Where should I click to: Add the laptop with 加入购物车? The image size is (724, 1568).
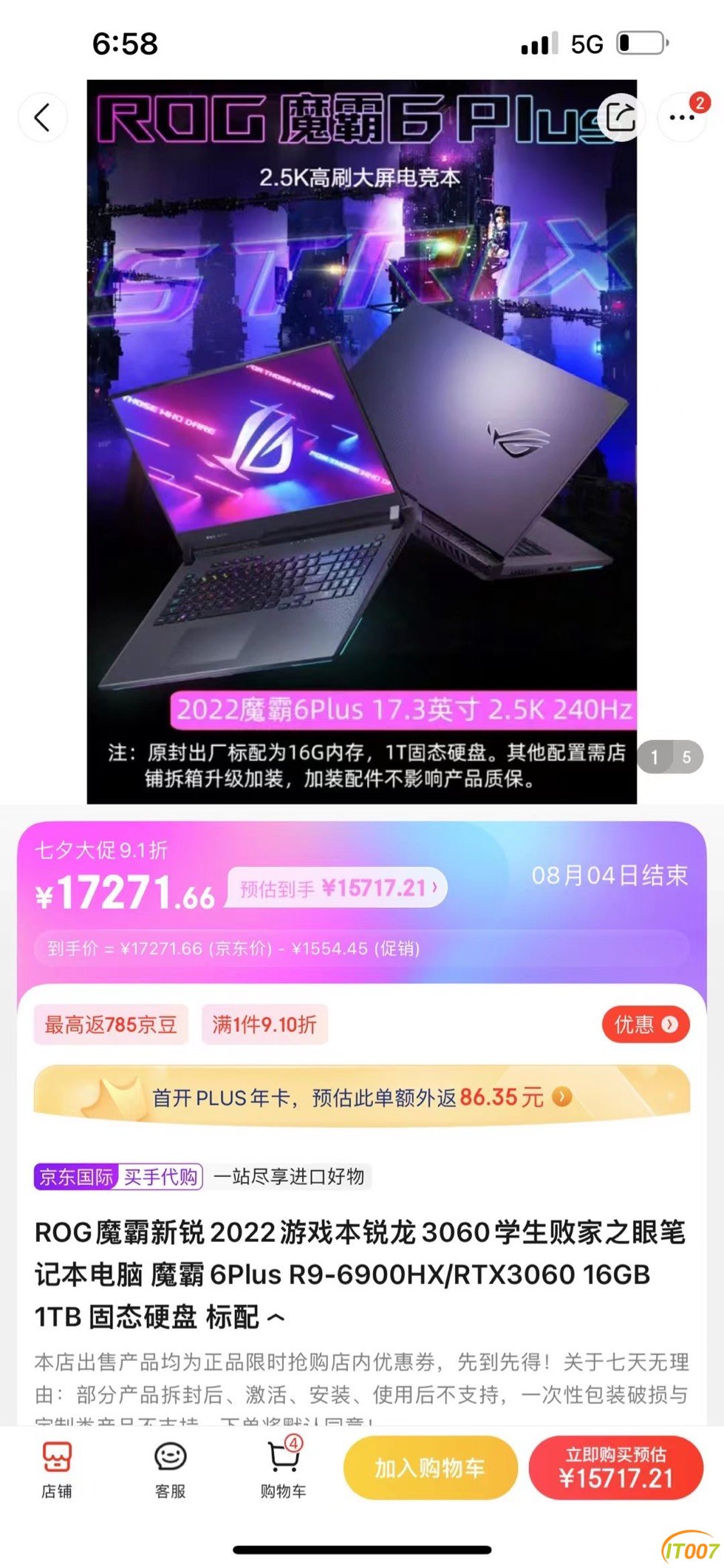(430, 1468)
